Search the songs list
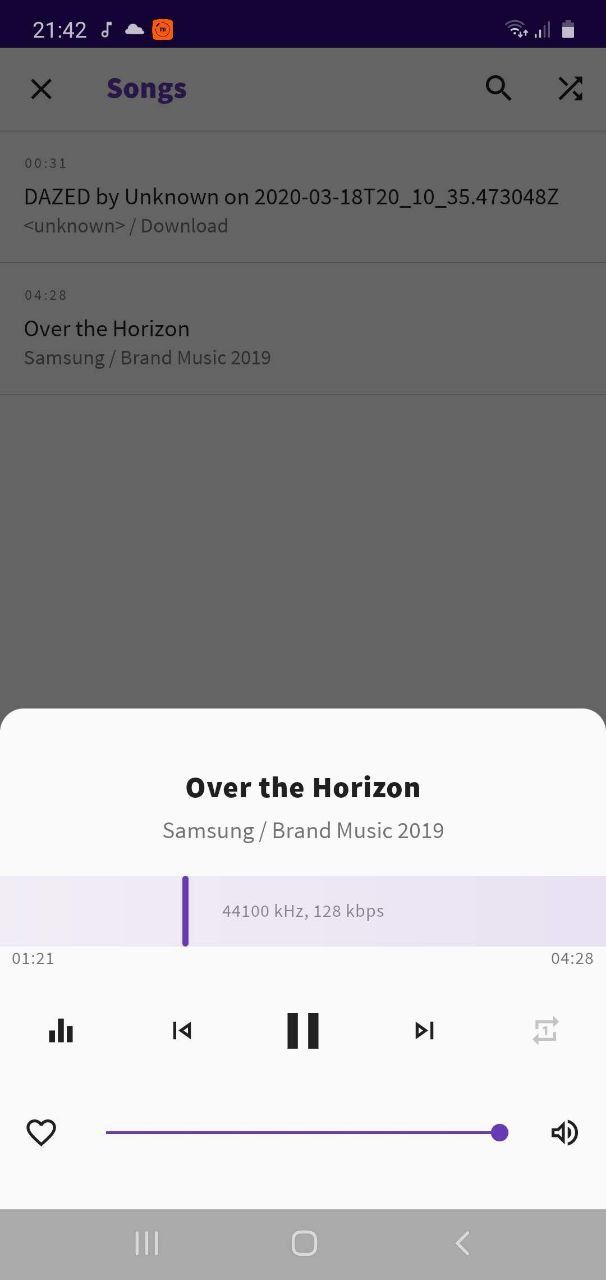 coord(498,88)
